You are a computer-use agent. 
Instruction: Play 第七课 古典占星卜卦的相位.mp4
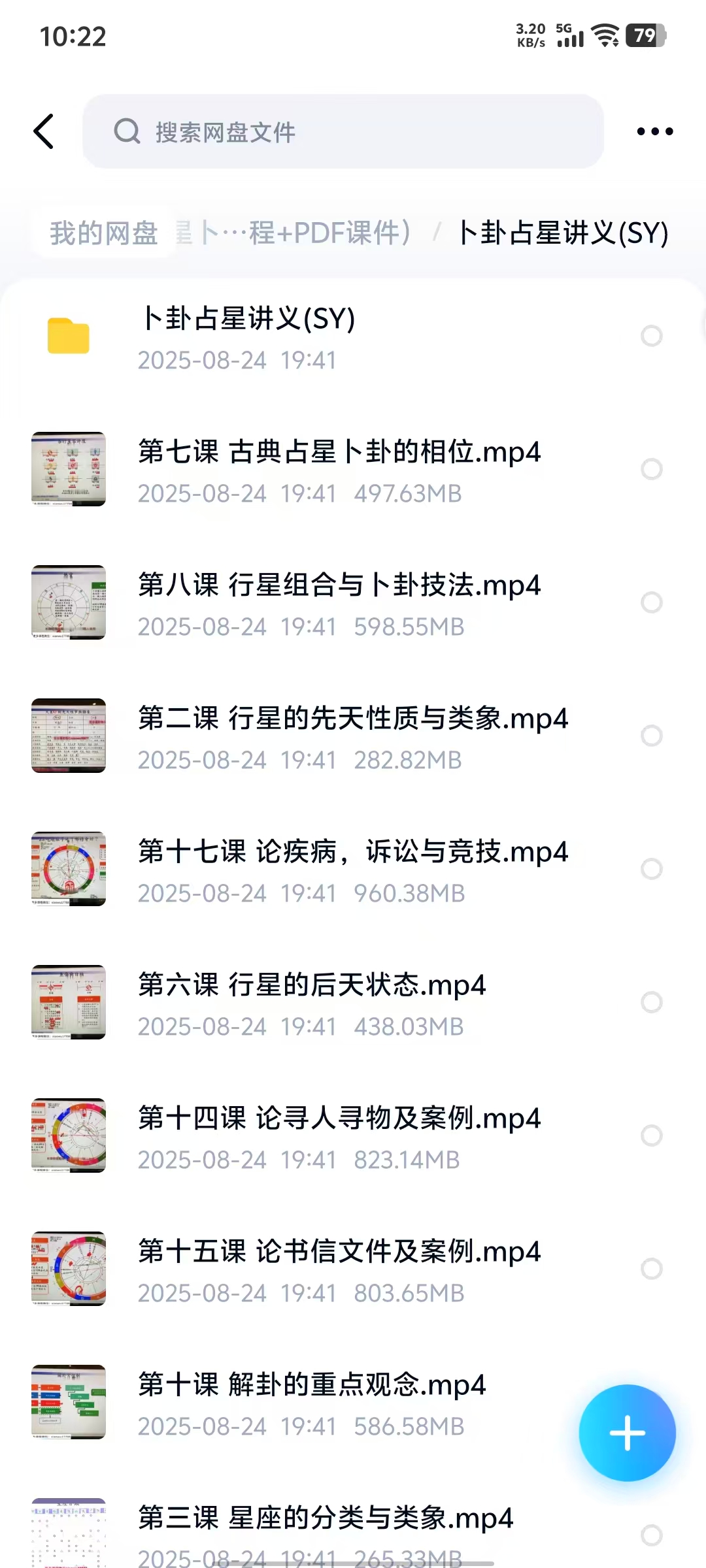tap(339, 469)
